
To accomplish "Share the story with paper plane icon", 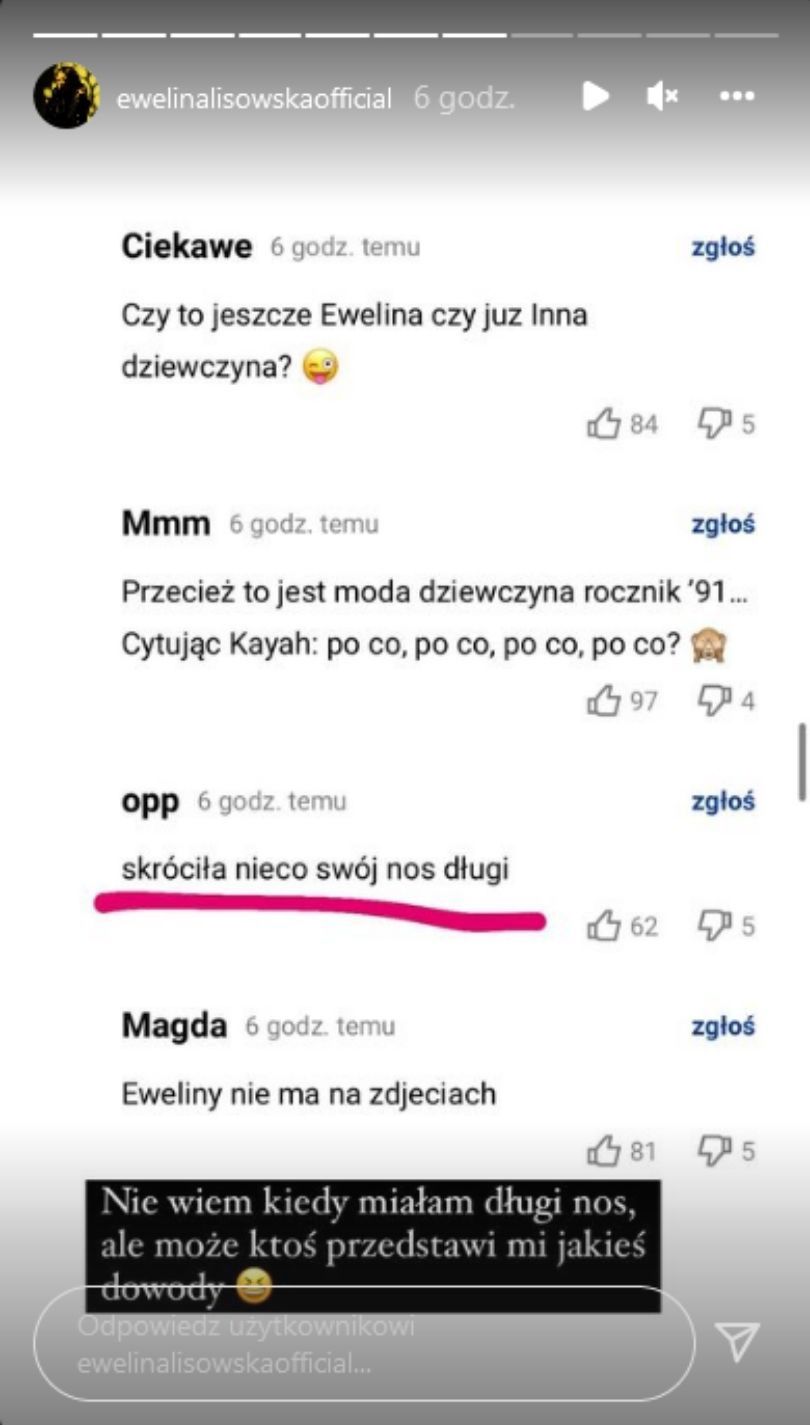I will click(738, 1342).
